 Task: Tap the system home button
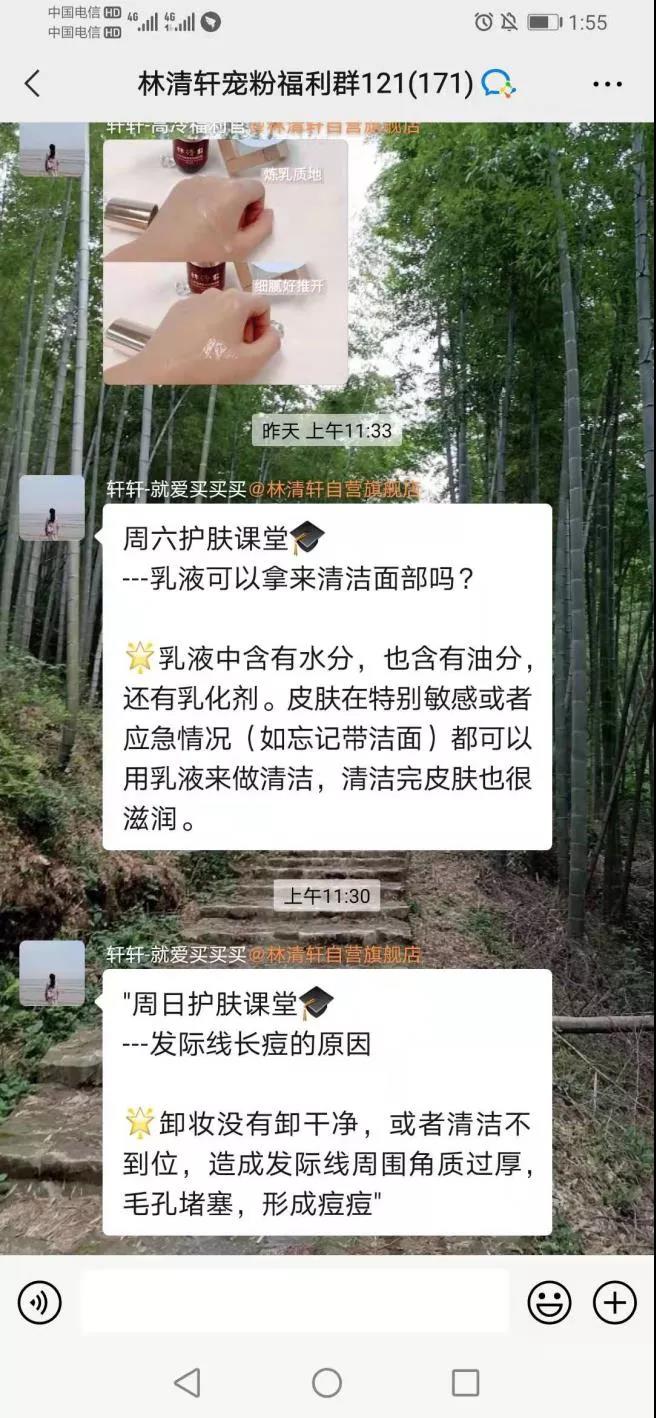tap(327, 1383)
